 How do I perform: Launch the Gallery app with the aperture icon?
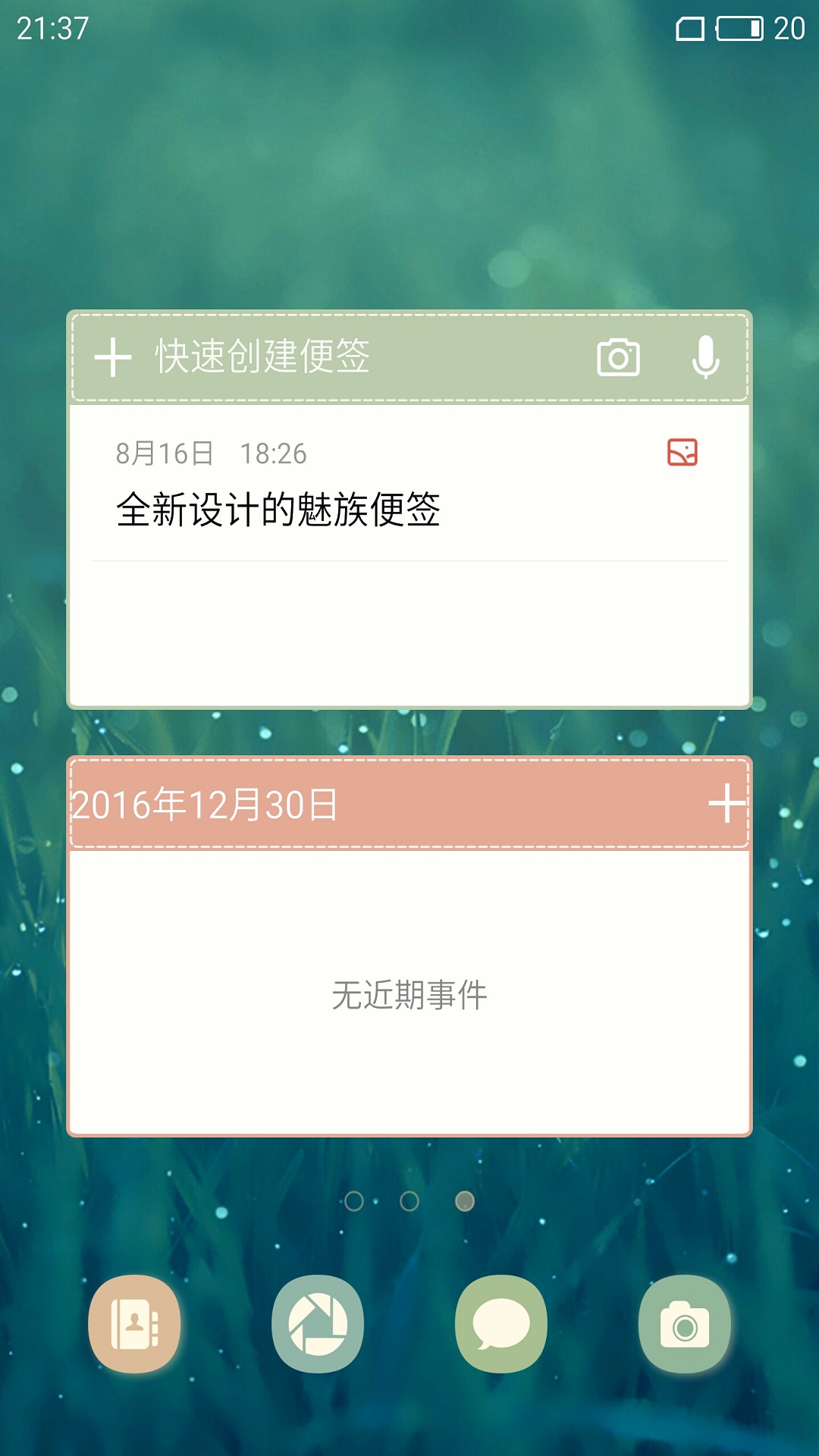point(318,1324)
